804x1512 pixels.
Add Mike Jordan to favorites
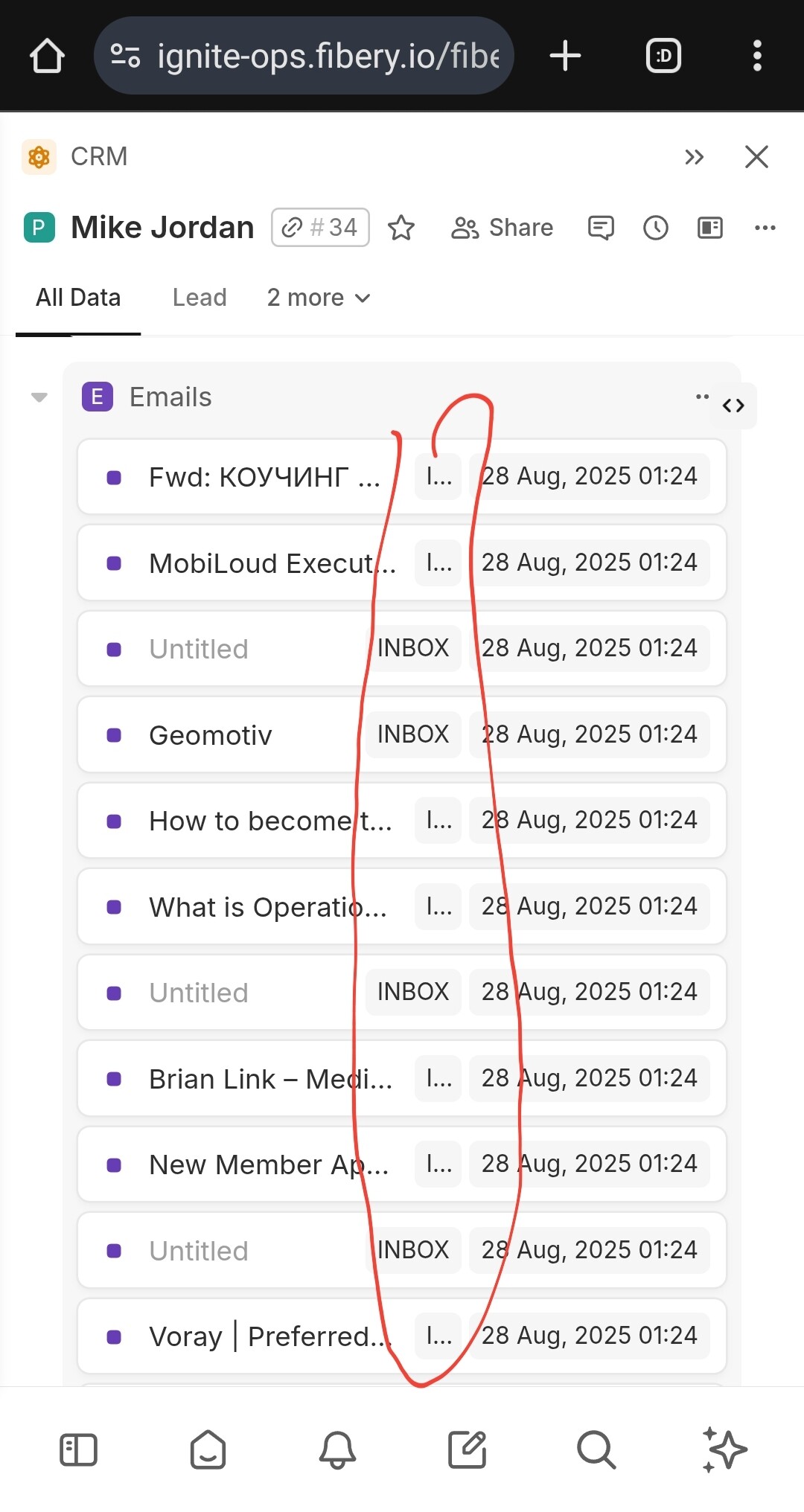tap(401, 228)
